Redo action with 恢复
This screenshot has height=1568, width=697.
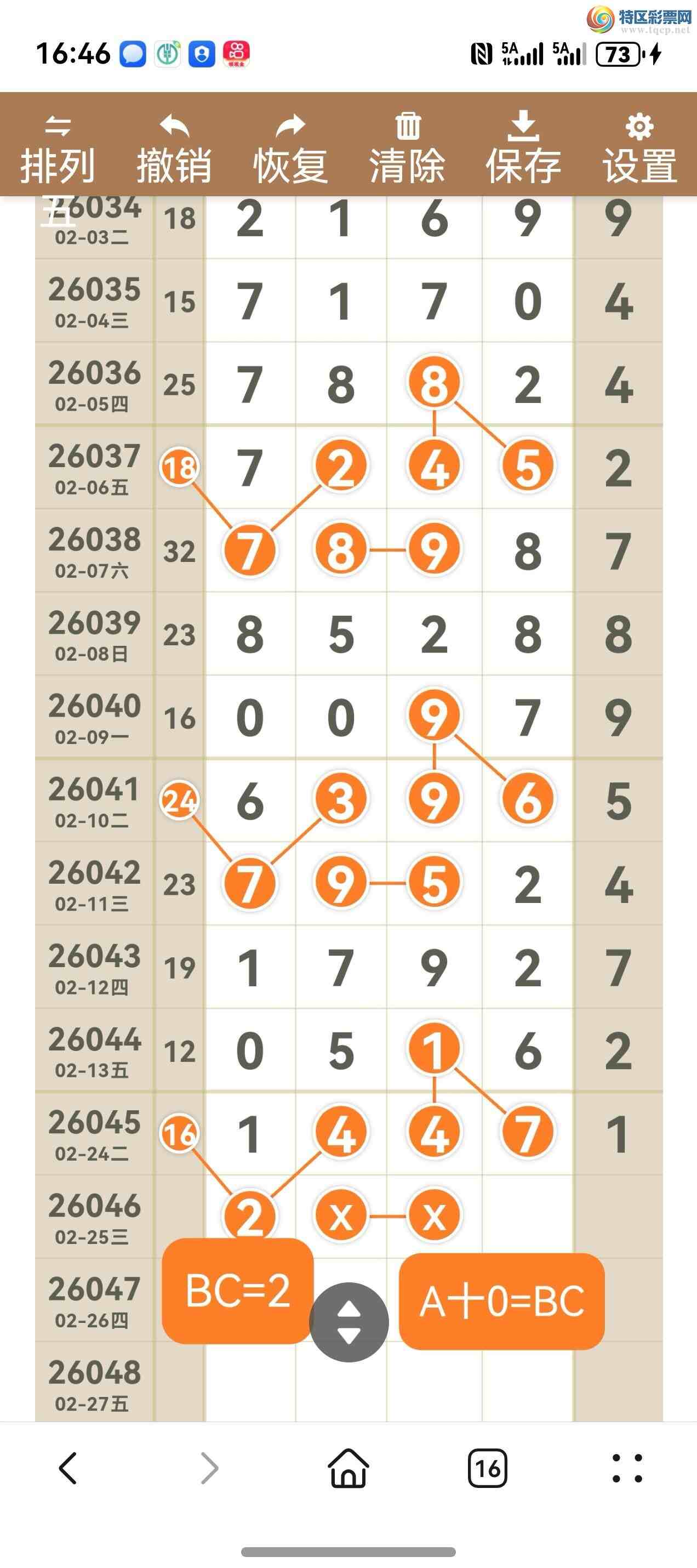(290, 150)
